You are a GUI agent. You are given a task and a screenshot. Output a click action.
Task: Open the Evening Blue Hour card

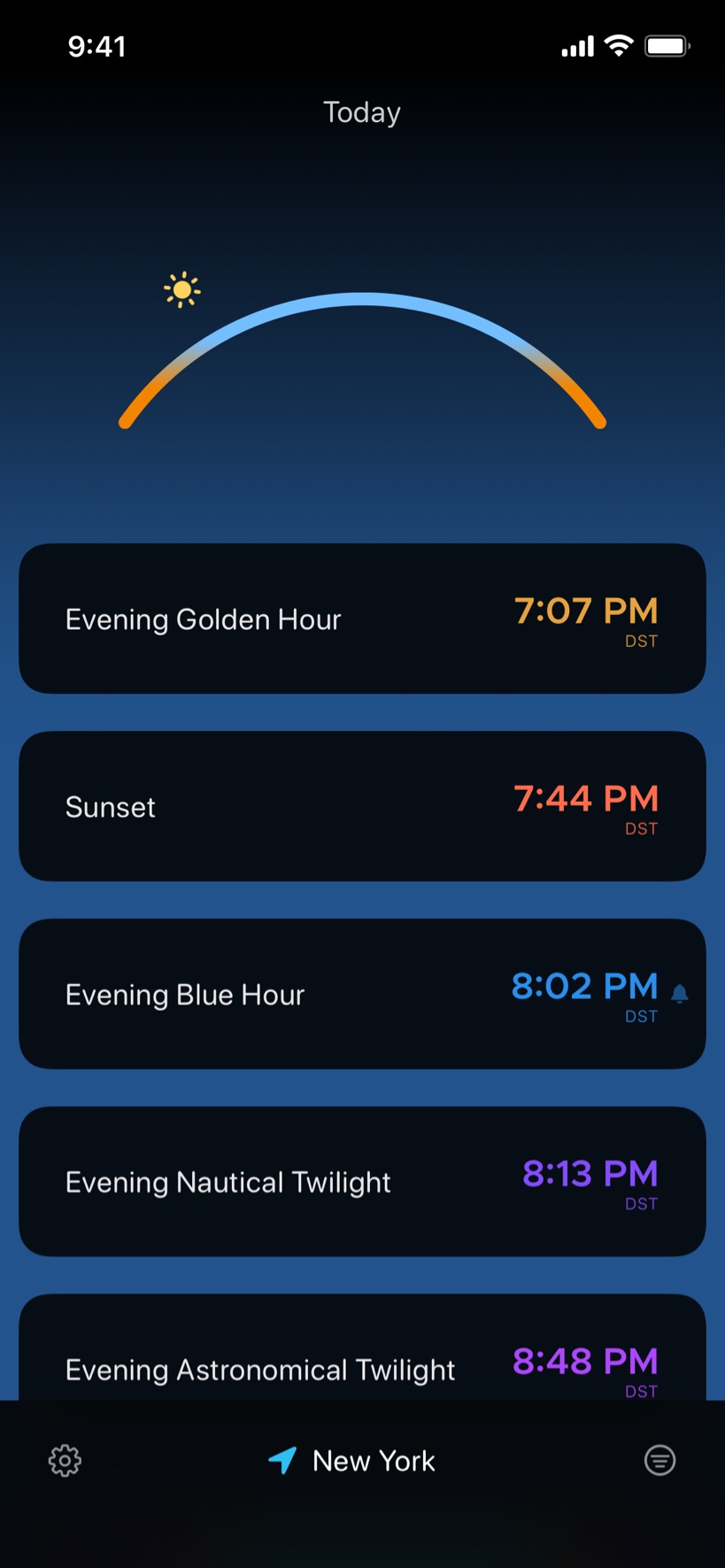[x=362, y=994]
